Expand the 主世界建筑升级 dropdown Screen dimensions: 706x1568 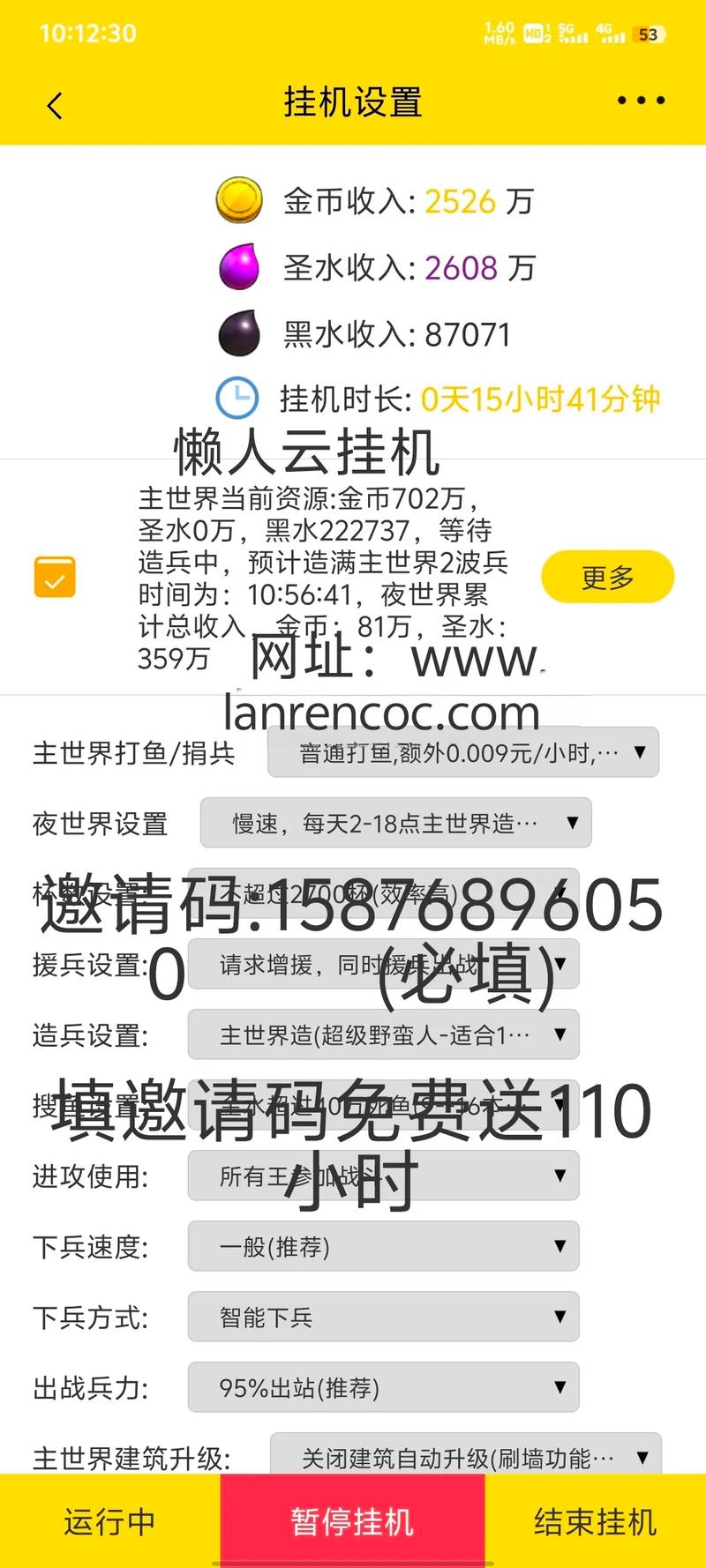464,1456
